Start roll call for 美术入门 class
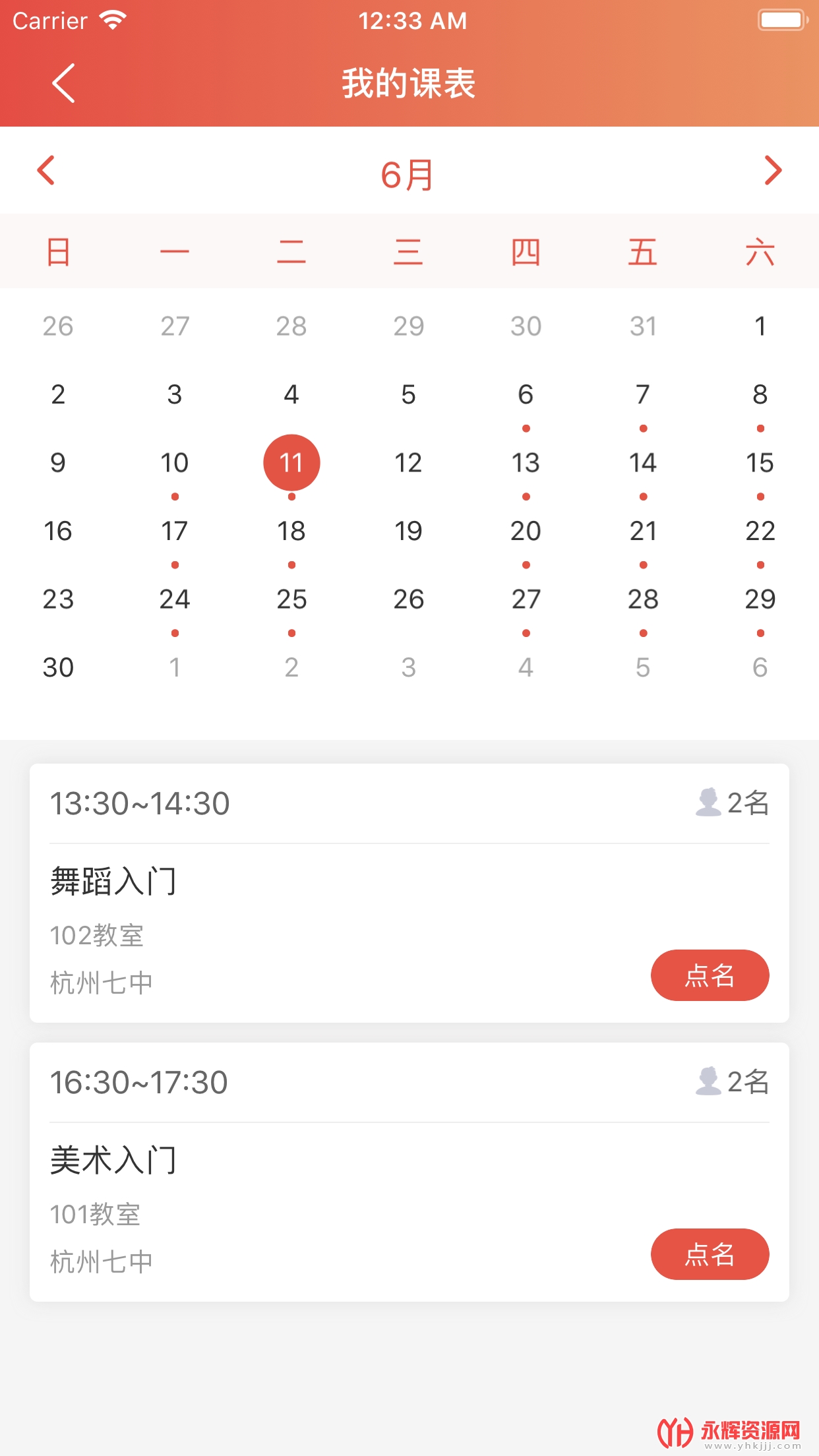The image size is (819, 1456). tap(710, 1254)
